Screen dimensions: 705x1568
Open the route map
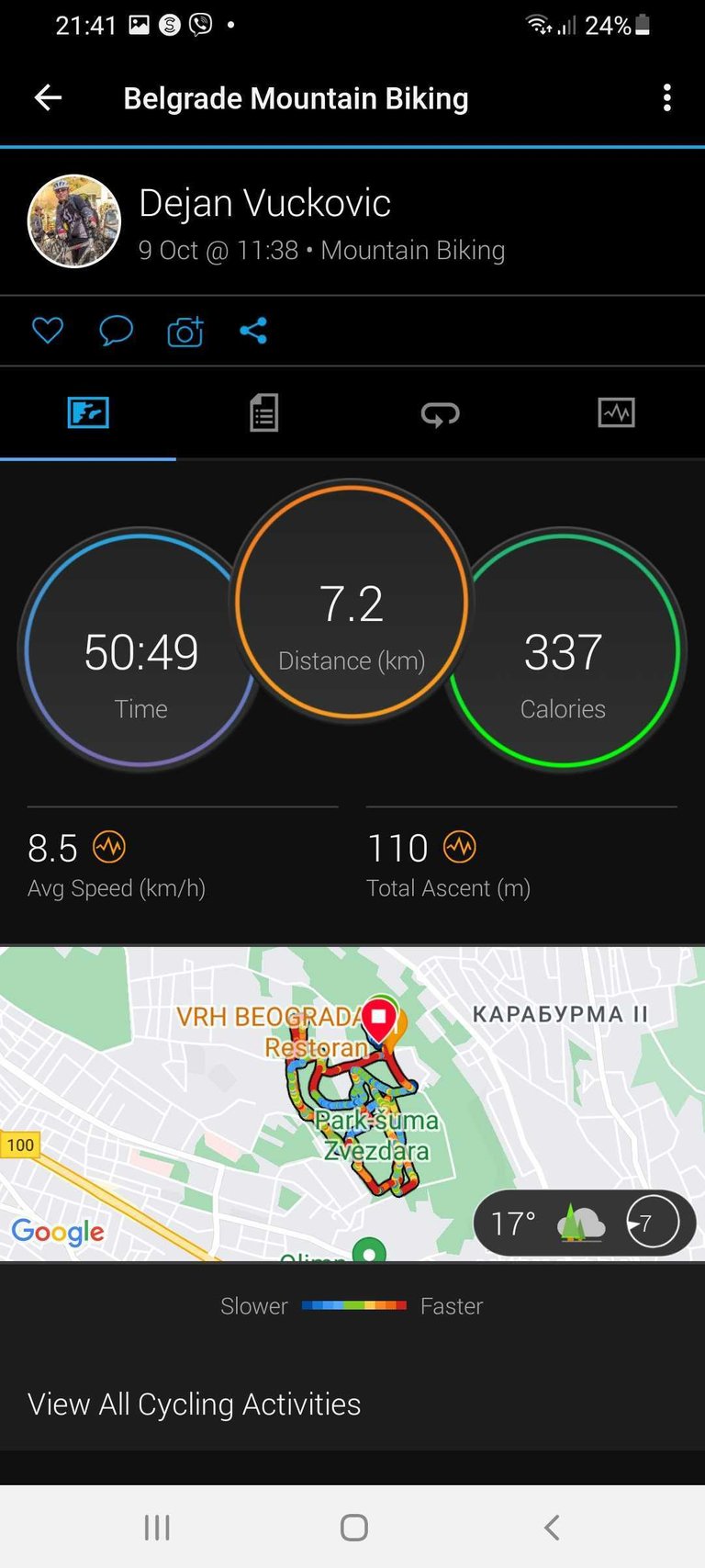[352, 1103]
